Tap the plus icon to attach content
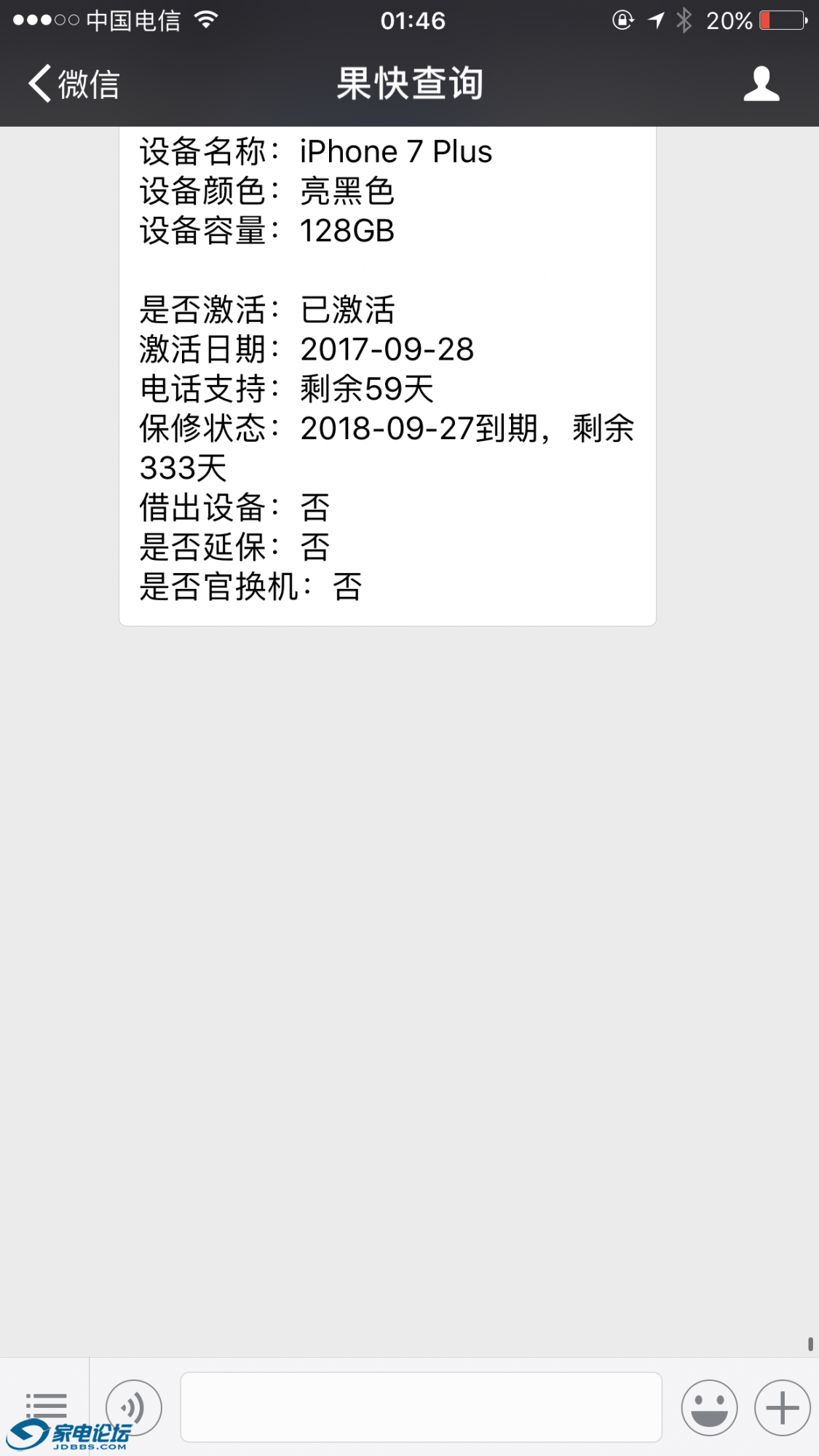 pyautogui.click(x=781, y=1408)
